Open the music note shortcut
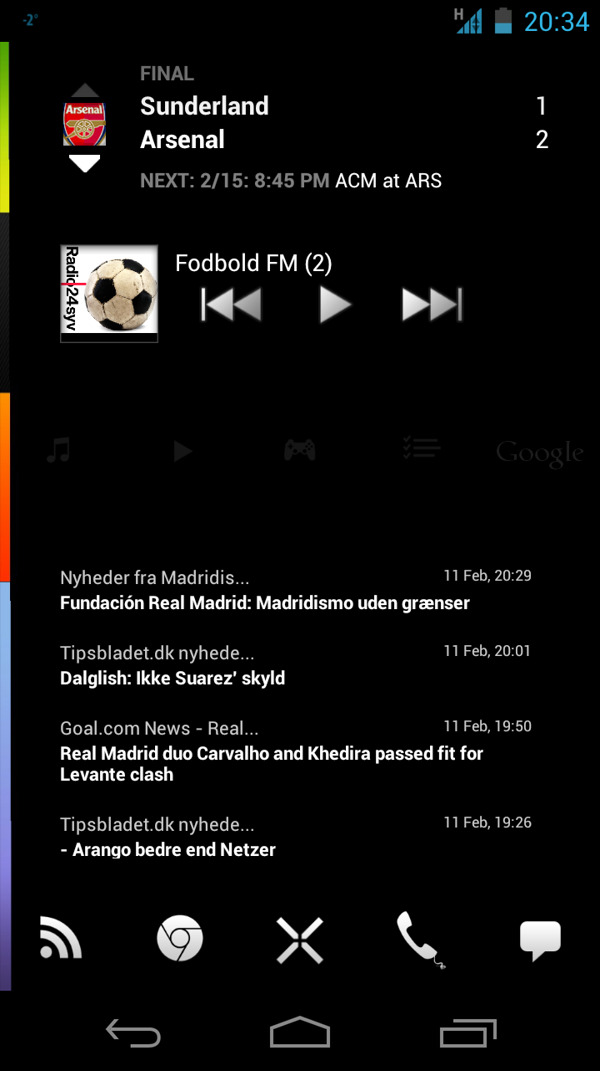The image size is (600, 1071). (x=59, y=451)
